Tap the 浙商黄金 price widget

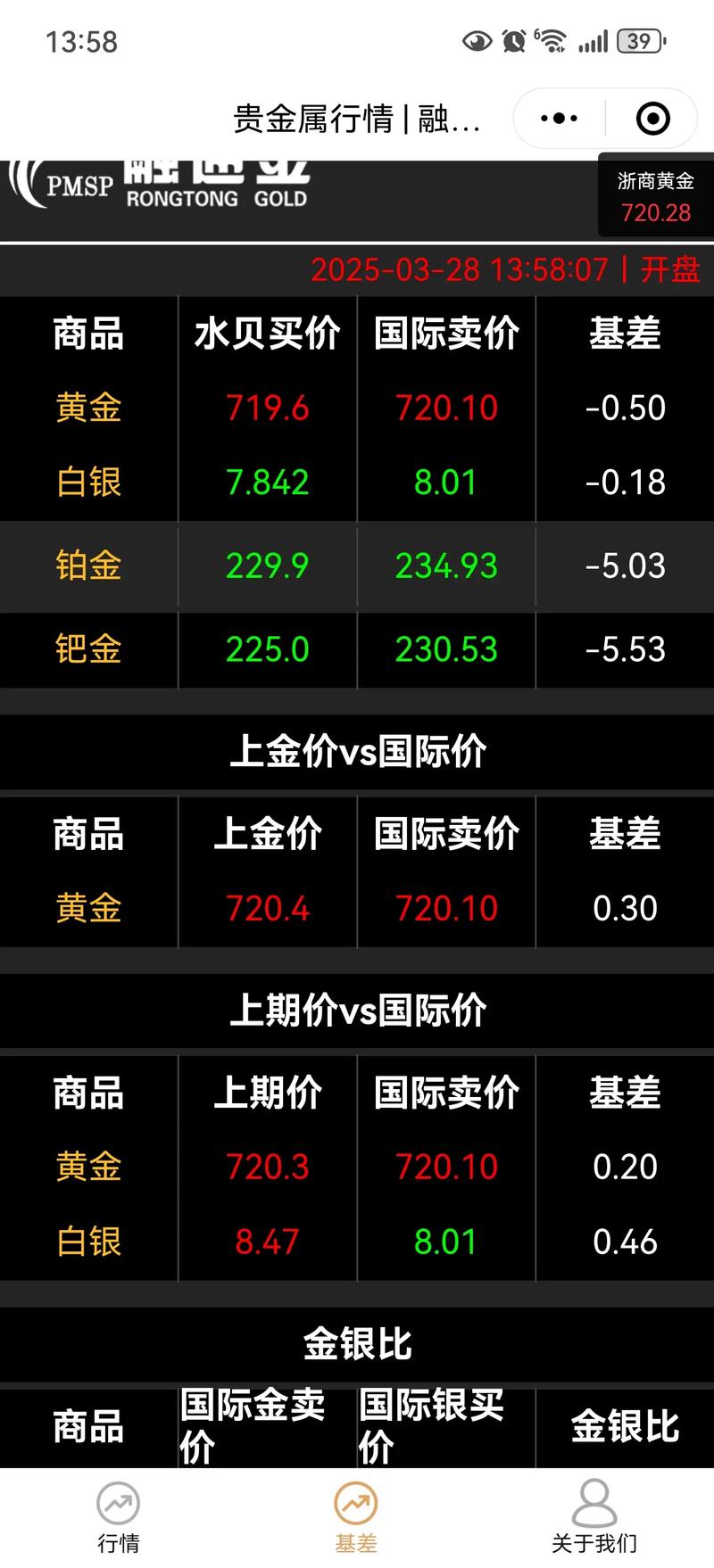(655, 196)
